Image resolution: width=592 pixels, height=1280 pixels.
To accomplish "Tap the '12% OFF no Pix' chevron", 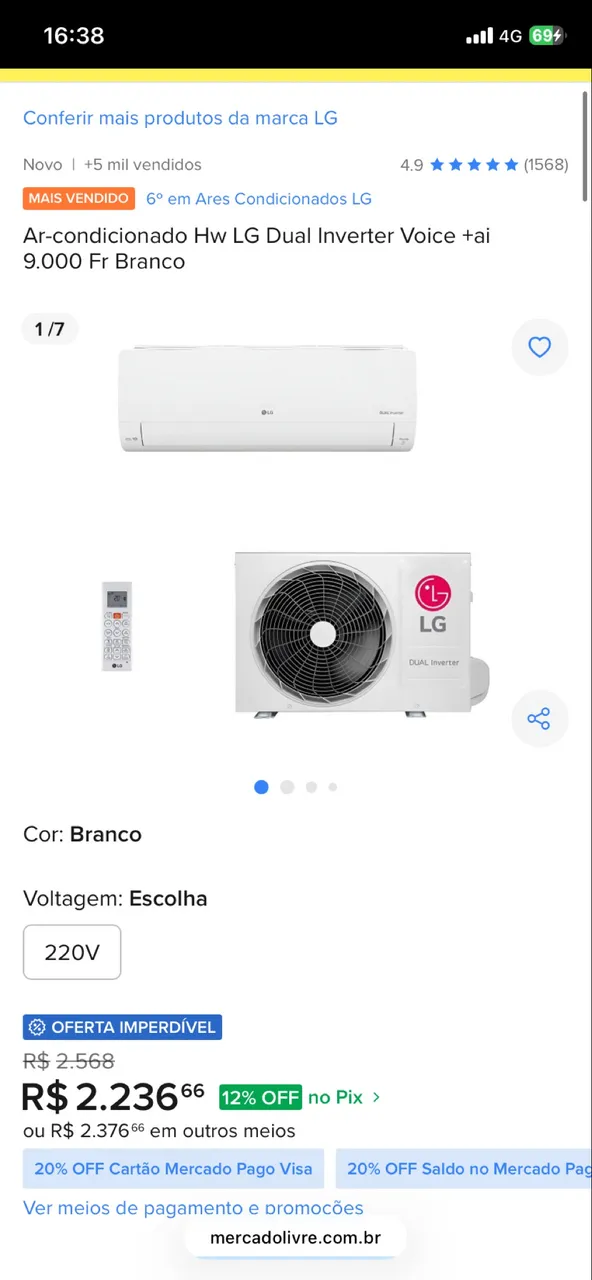I will 376,1097.
